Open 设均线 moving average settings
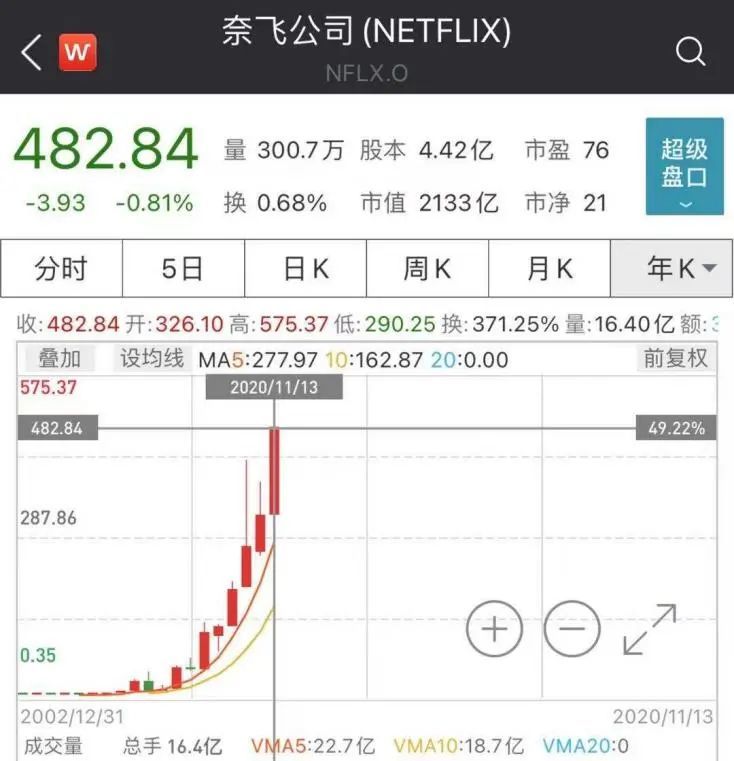Viewport: 734px width, 761px height. click(x=153, y=358)
